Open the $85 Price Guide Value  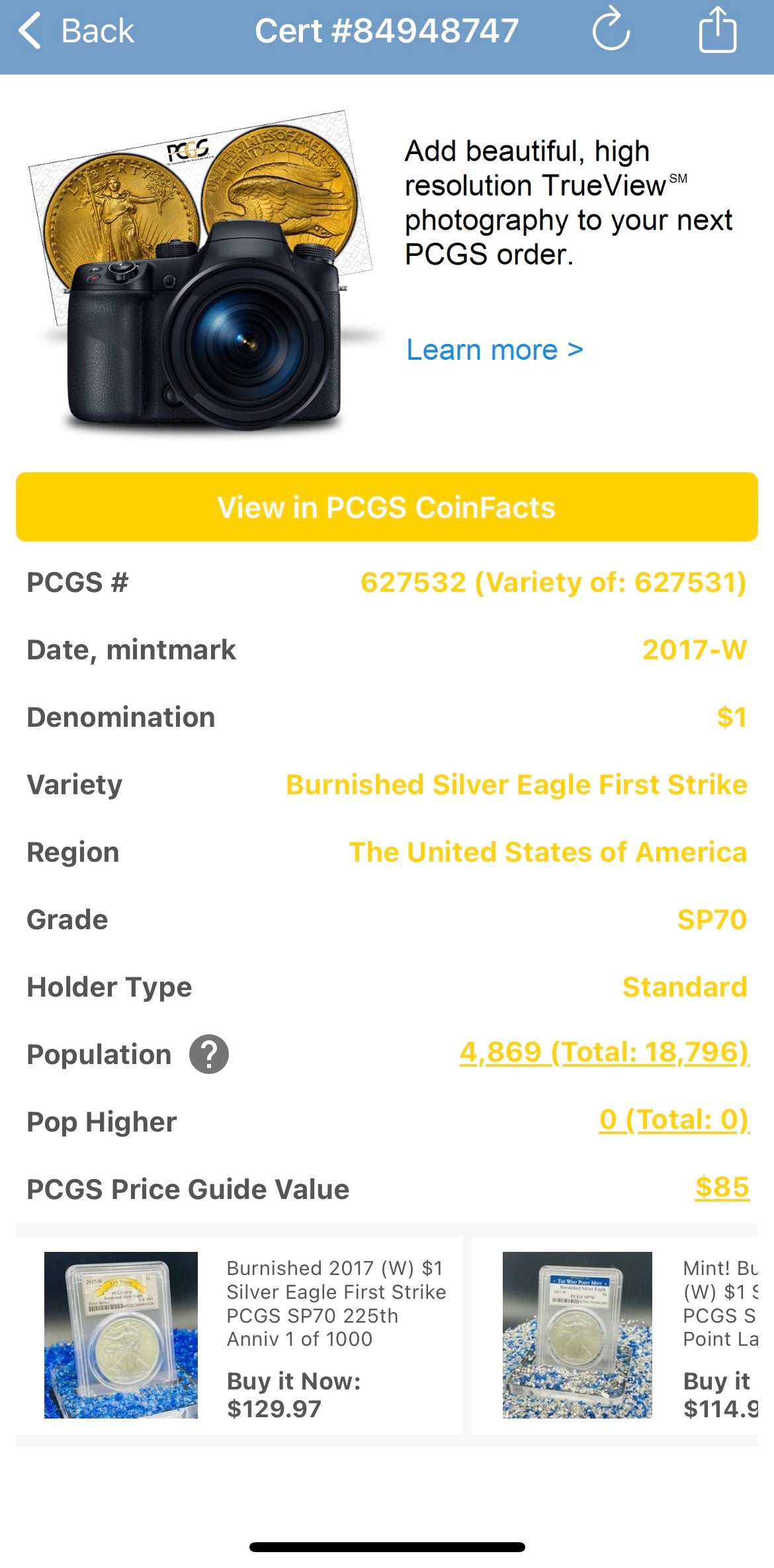[x=722, y=1187]
